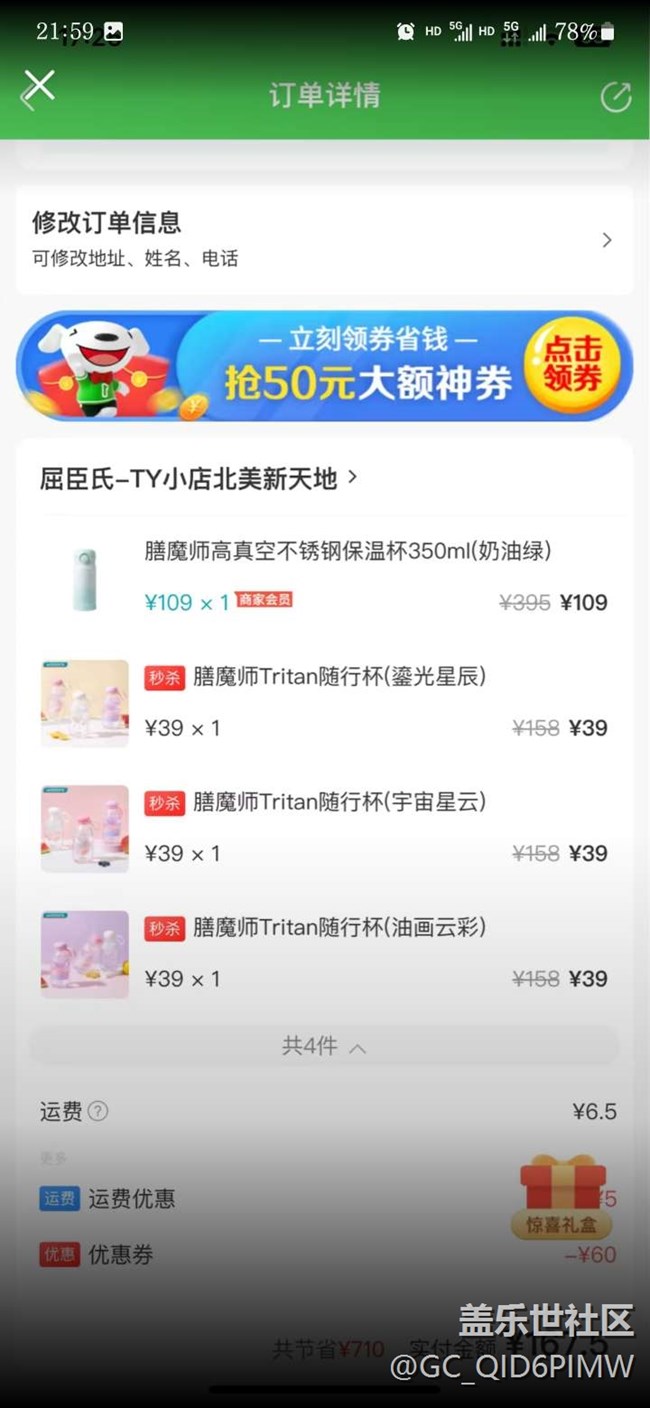View 膳魔师Tritan随行杯(鎏光星辰) item
This screenshot has height=1408, width=650.
339,677
